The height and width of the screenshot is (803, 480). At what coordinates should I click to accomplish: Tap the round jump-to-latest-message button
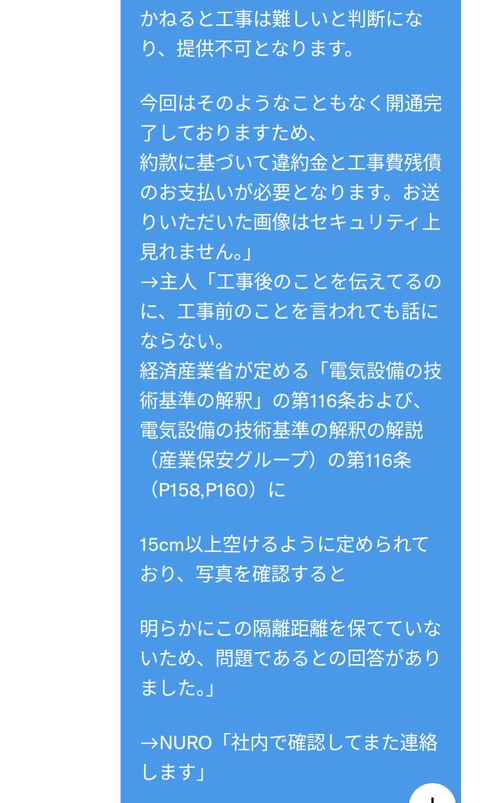tap(432, 793)
